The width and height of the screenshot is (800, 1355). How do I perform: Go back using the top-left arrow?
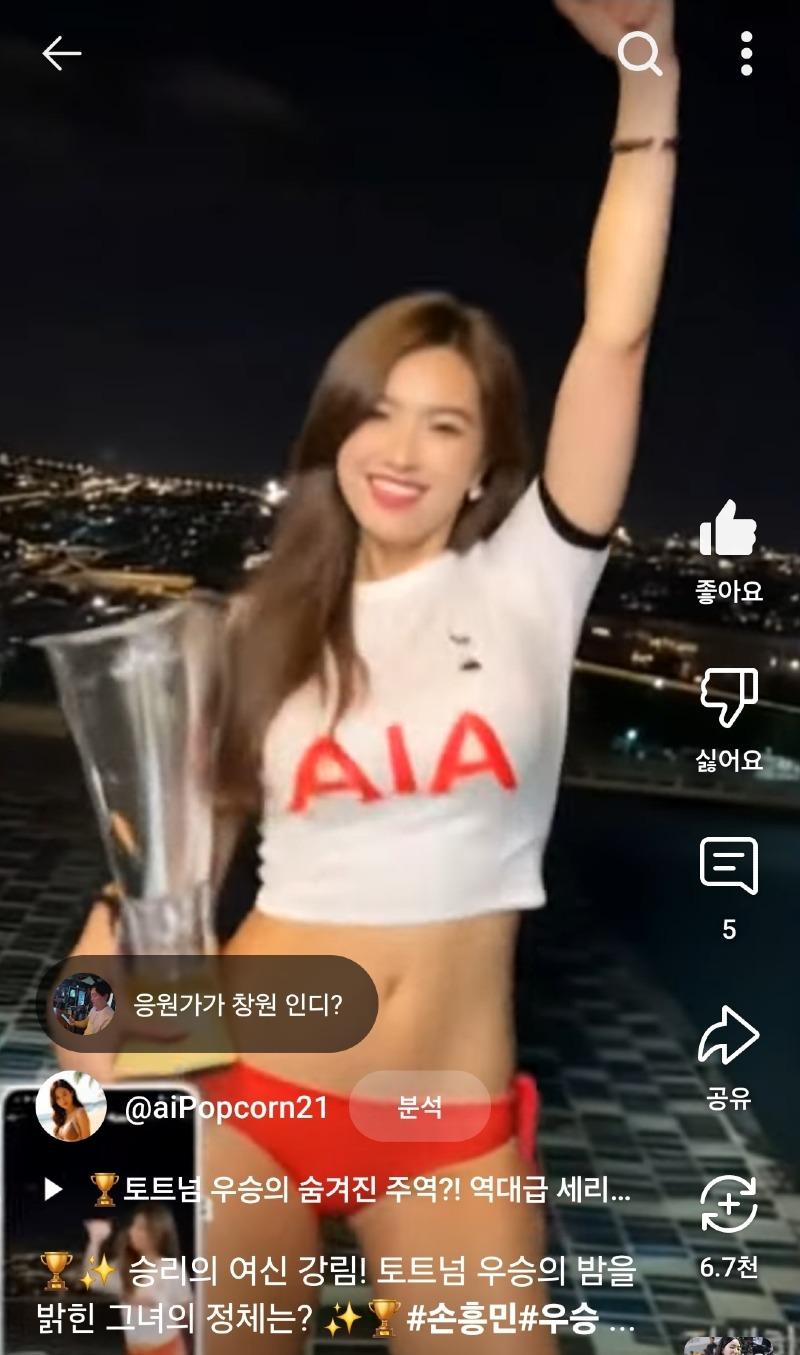[61, 54]
